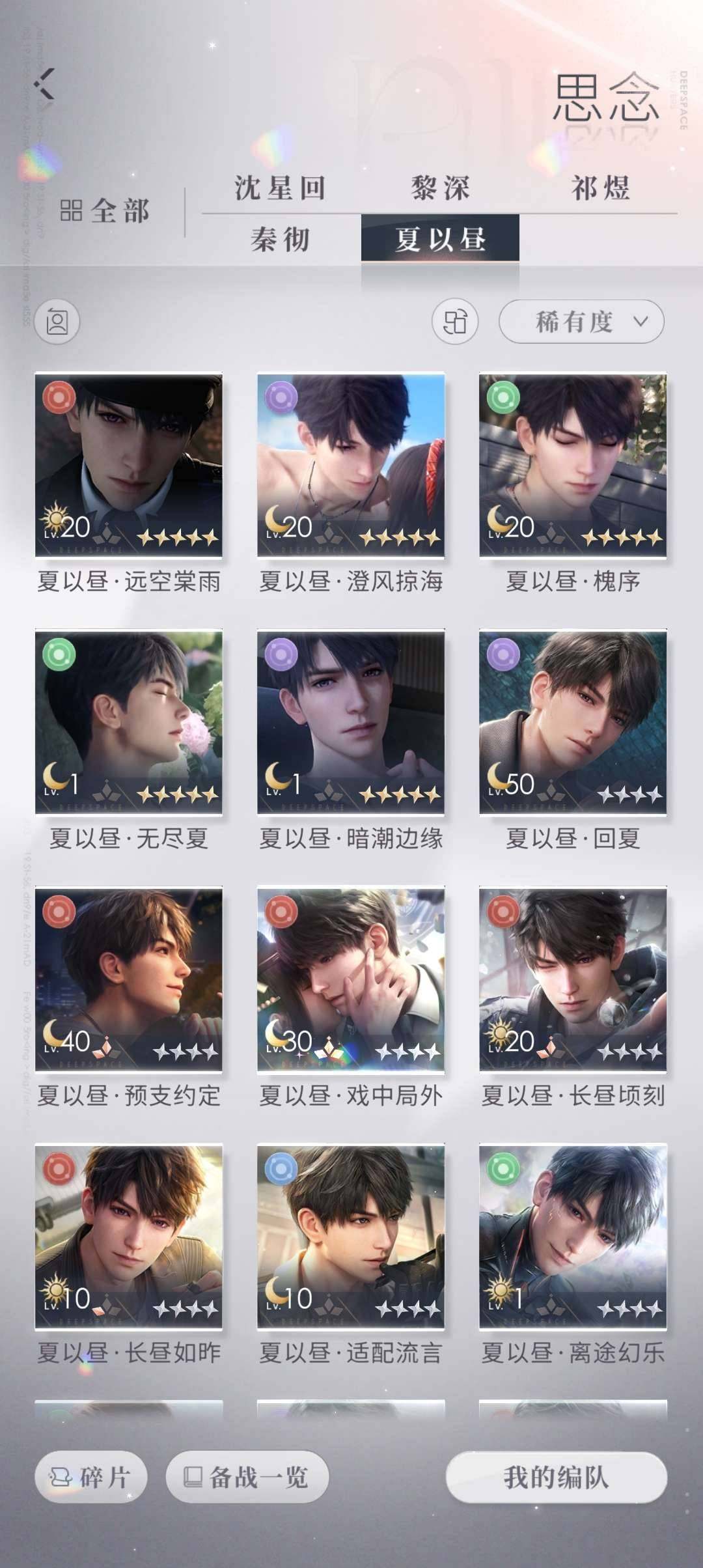Open 我的编队 team page
703x1568 pixels.
[557, 1477]
